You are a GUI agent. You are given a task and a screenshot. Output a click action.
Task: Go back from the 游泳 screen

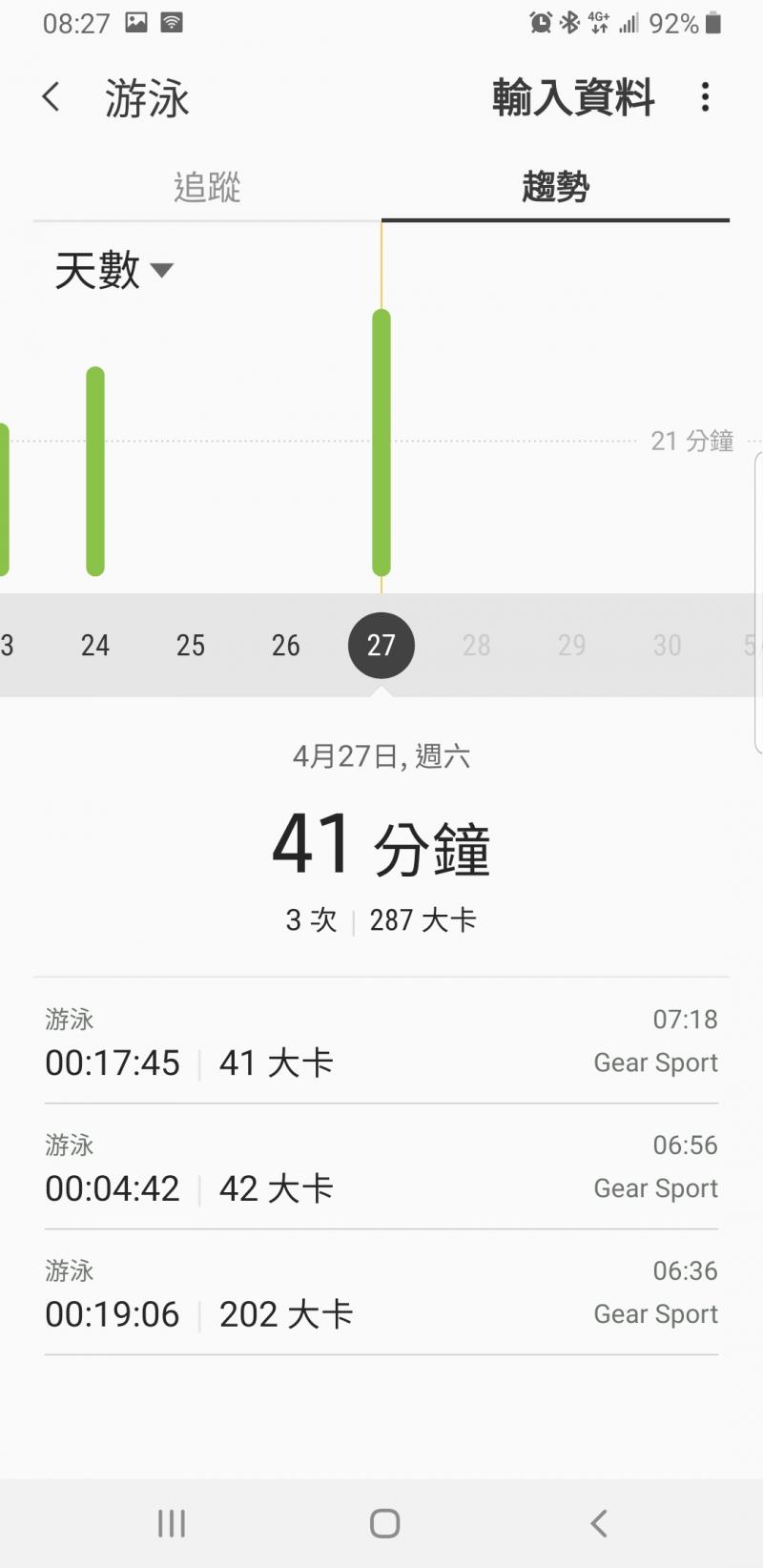(x=52, y=97)
